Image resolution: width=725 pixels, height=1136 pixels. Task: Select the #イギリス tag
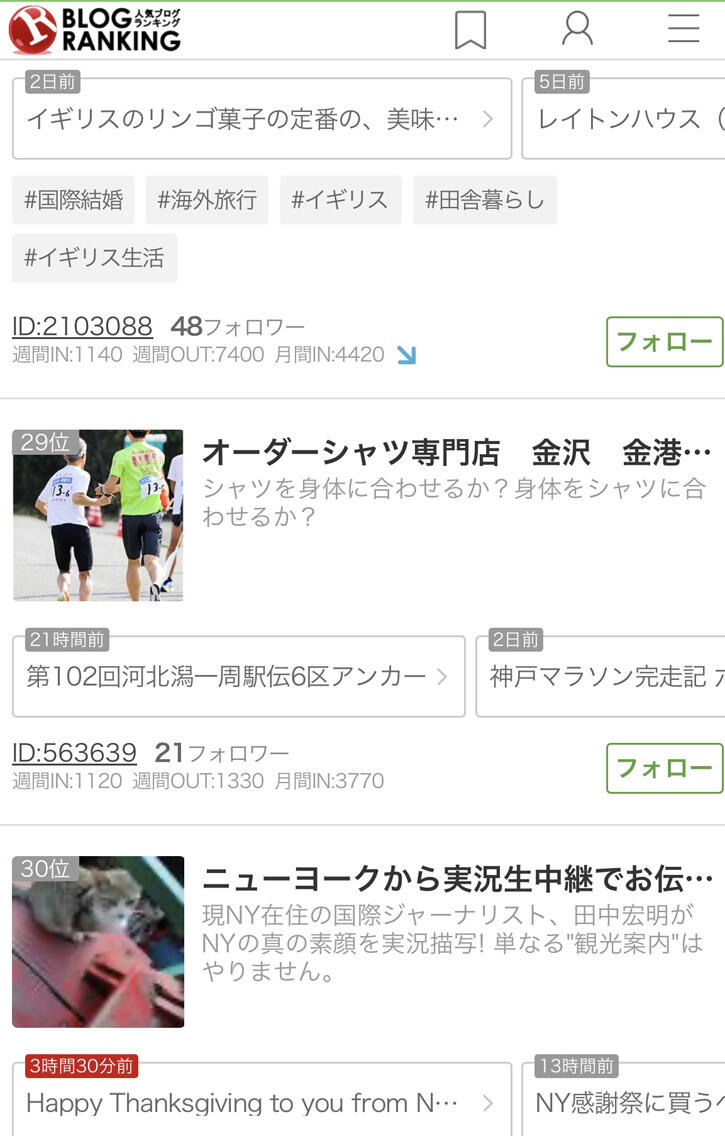click(x=340, y=200)
